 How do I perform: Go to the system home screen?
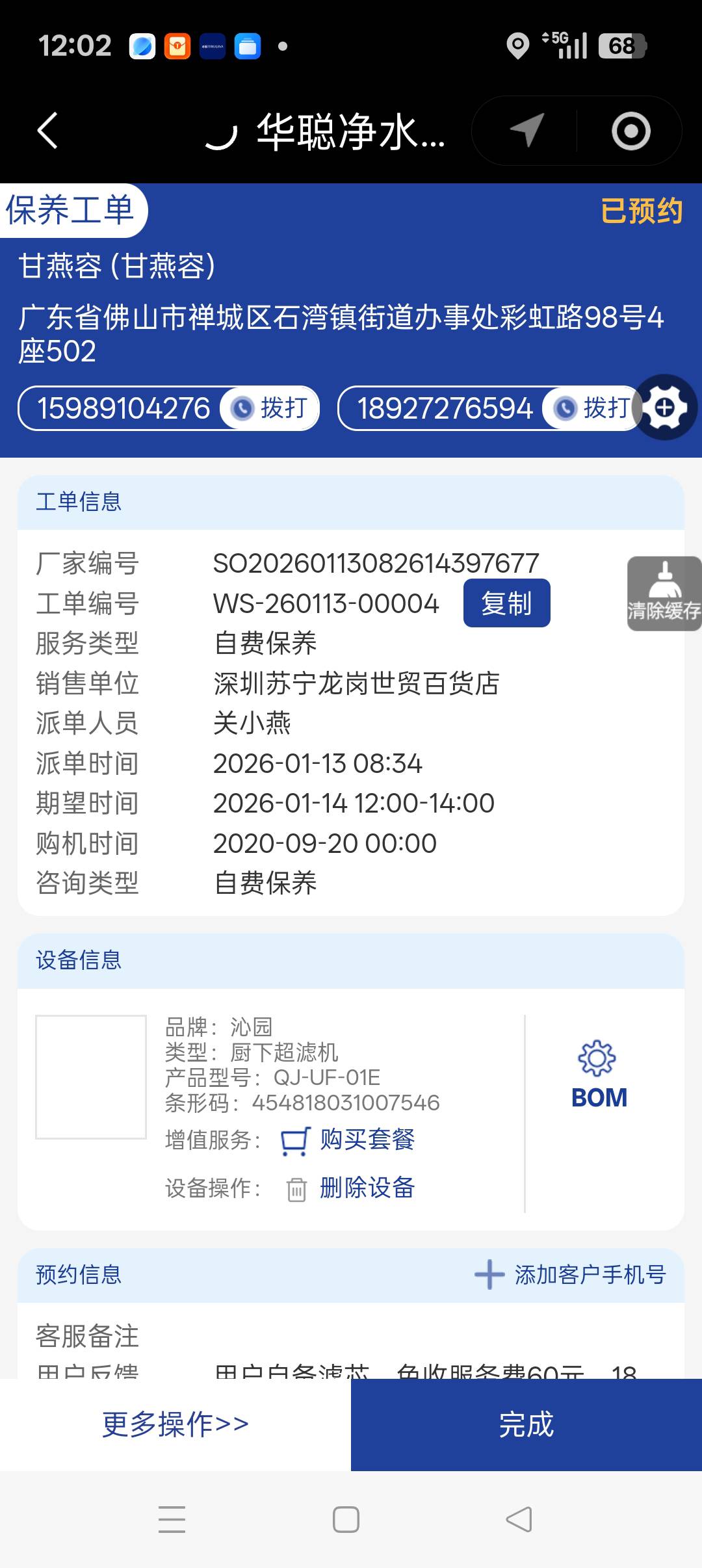[346, 1519]
